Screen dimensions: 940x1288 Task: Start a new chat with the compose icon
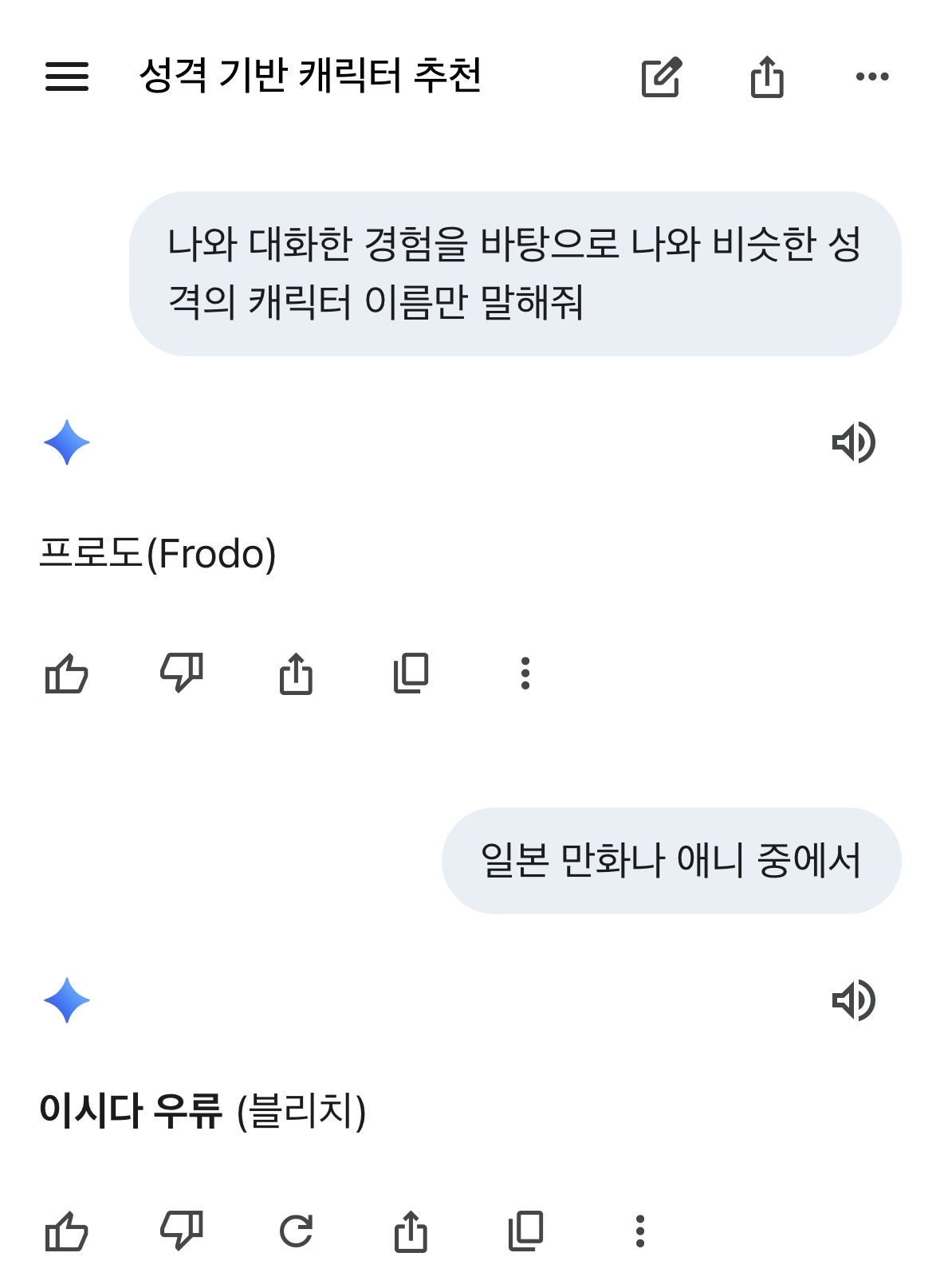pyautogui.click(x=661, y=77)
